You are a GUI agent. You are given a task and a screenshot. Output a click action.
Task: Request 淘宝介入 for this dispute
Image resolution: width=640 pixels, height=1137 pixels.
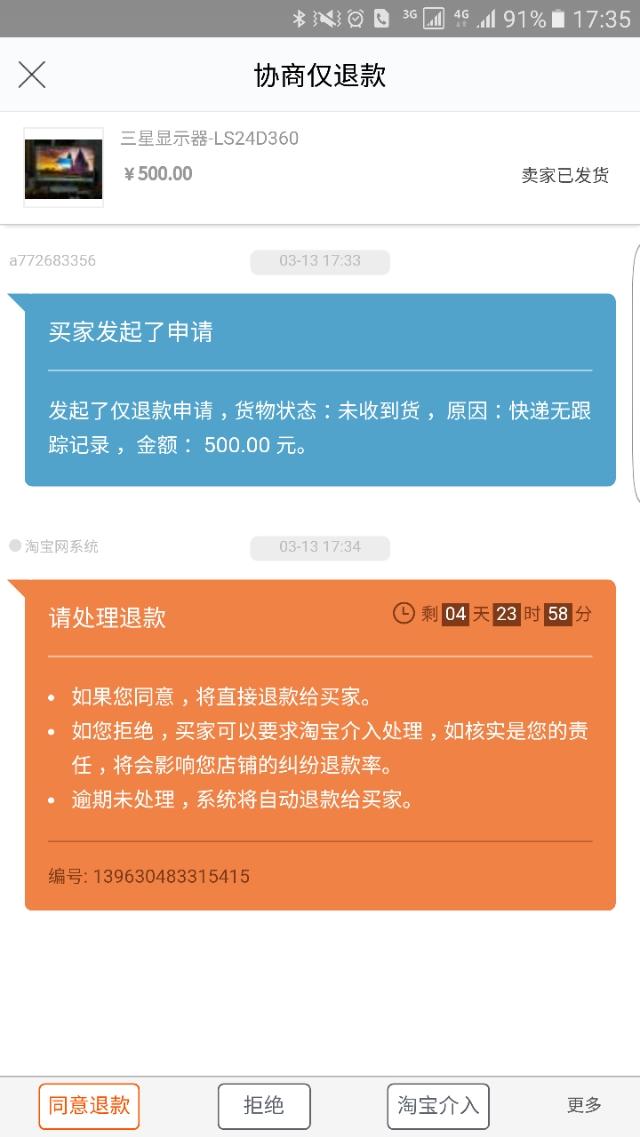(438, 1105)
